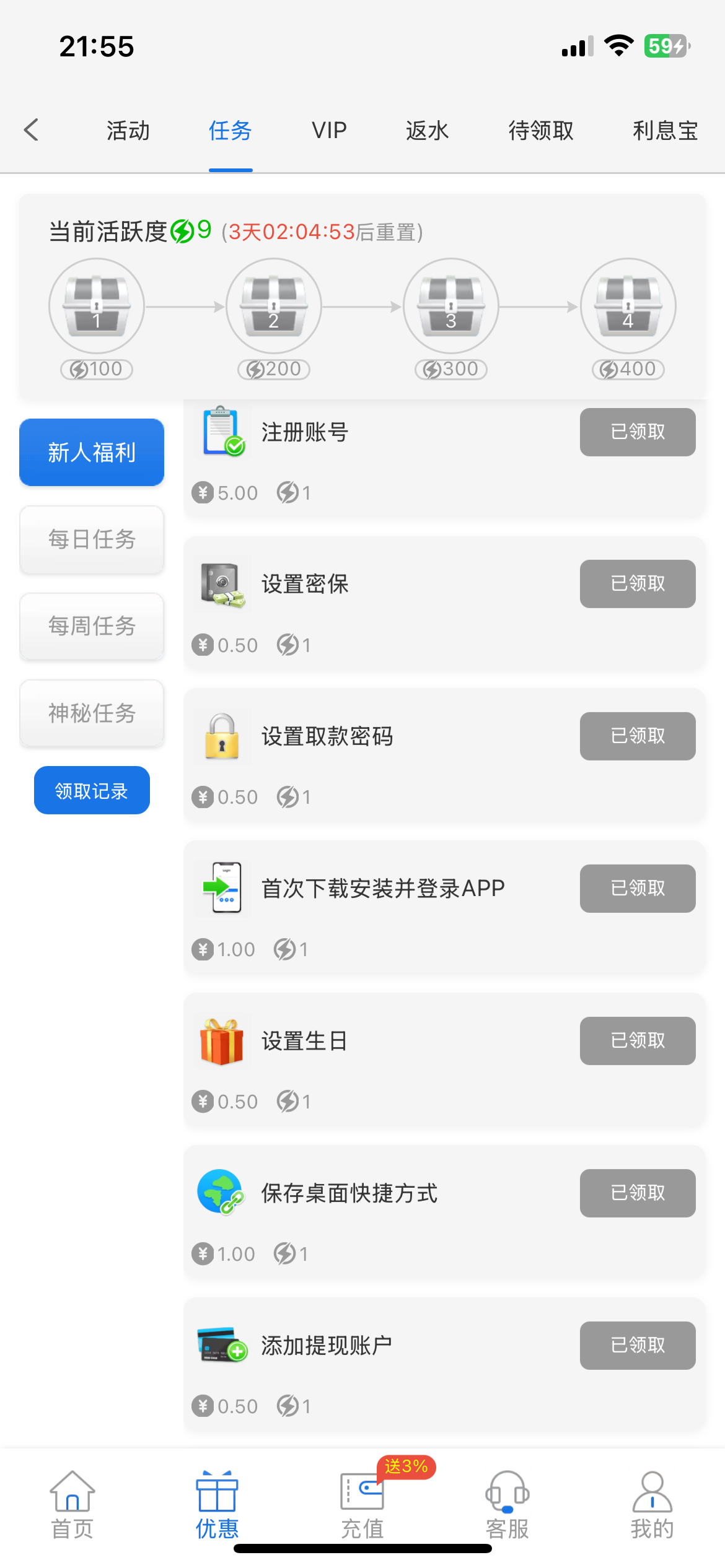Tap treasure chest 1 for 100 activity
This screenshot has width=725, height=1568.
(x=97, y=306)
